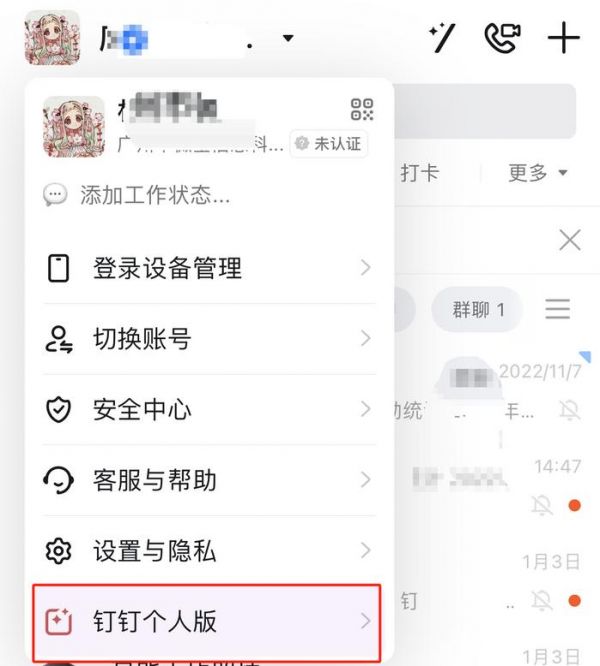The width and height of the screenshot is (600, 666).
Task: Open the plus create menu
Action: pyautogui.click(x=564, y=39)
